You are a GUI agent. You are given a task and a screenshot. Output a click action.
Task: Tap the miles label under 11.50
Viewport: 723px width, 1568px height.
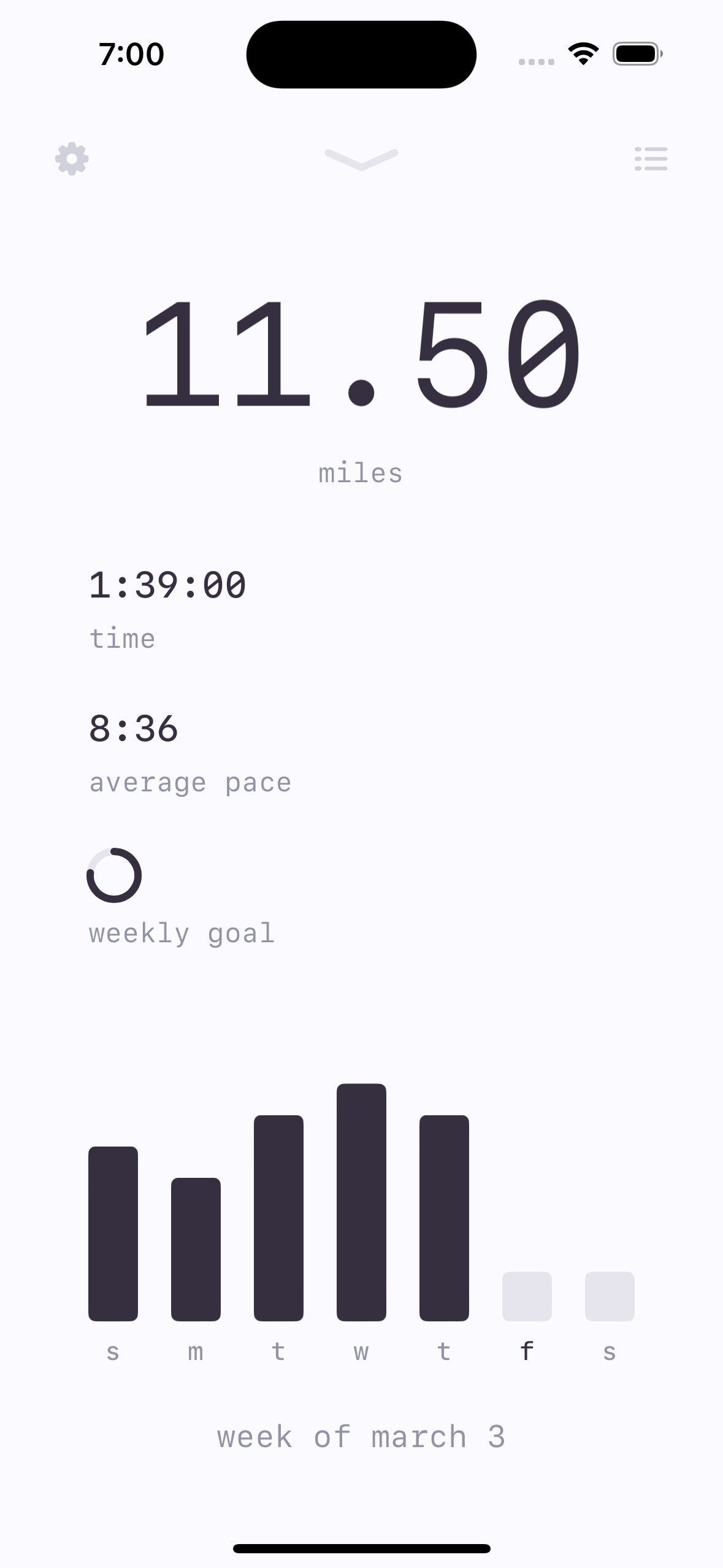(x=361, y=472)
